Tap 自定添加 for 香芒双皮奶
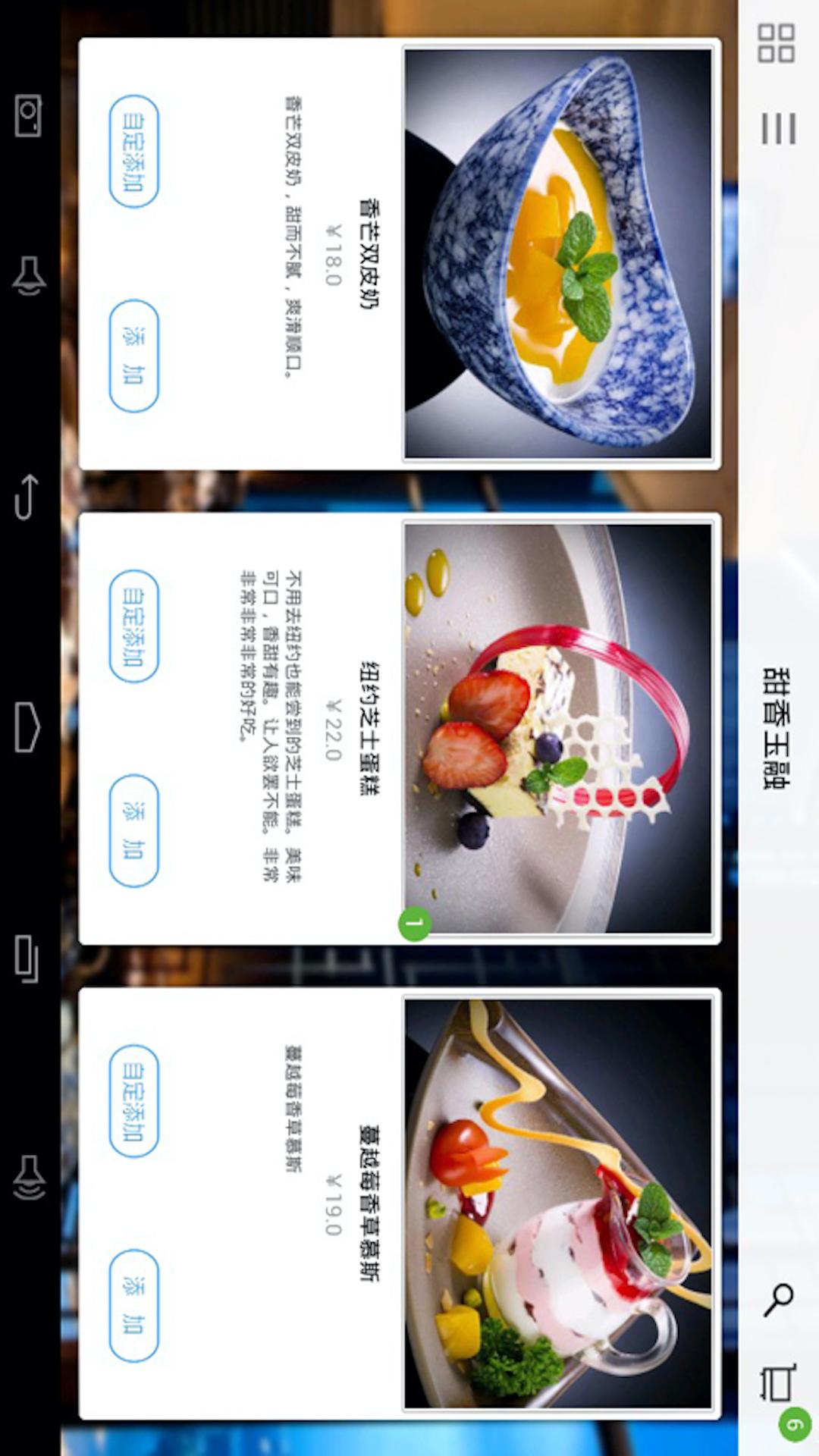This screenshot has width=819, height=1456. [x=134, y=151]
